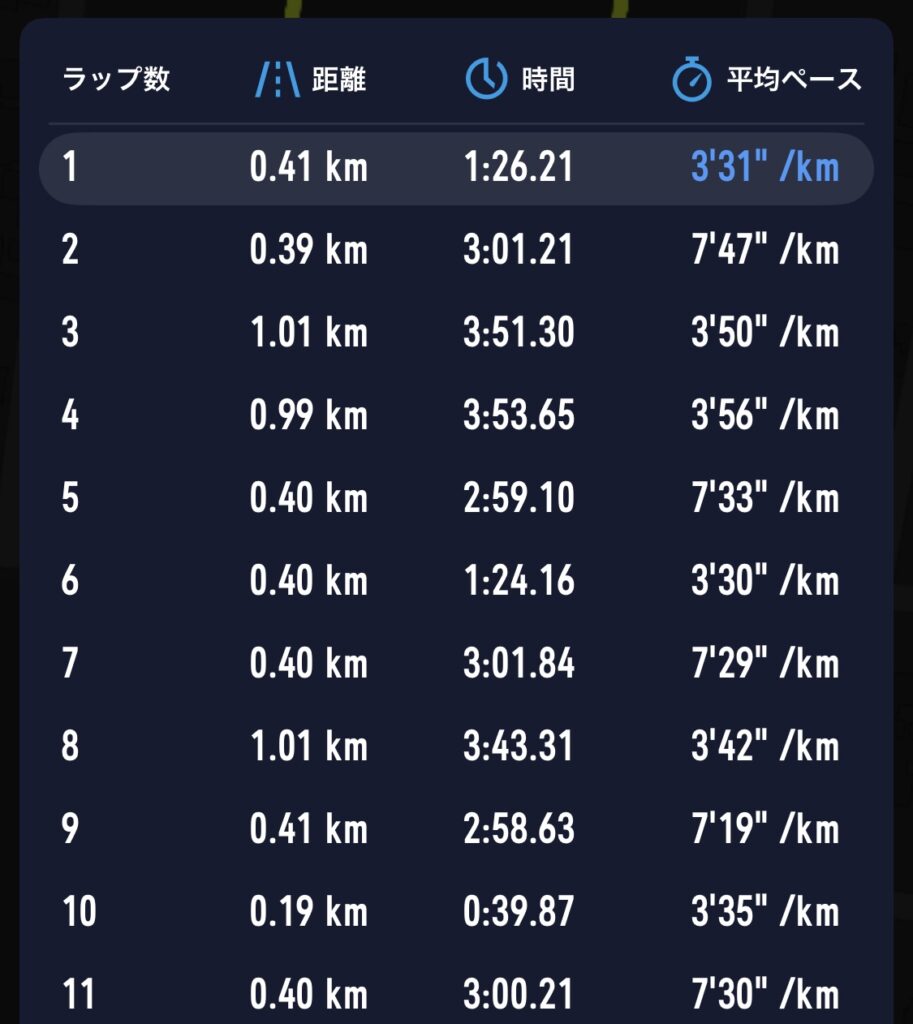This screenshot has width=913, height=1024.
Task: Choose lap 9 row timed 2:58.63
Action: pos(456,829)
